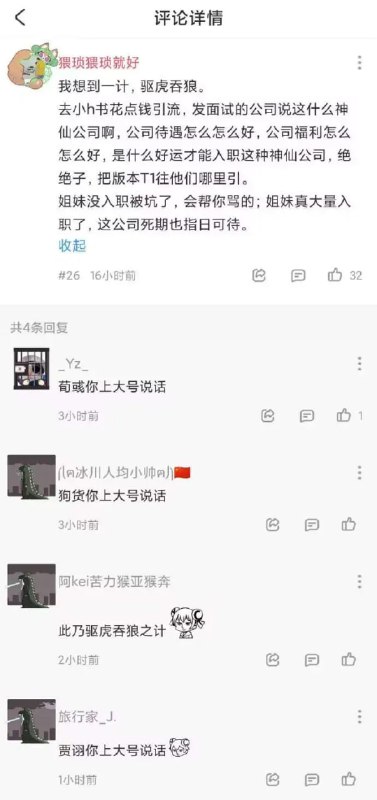This screenshot has width=377, height=800.
Task: Reply to _Yz_'s comment
Action: click(x=307, y=416)
